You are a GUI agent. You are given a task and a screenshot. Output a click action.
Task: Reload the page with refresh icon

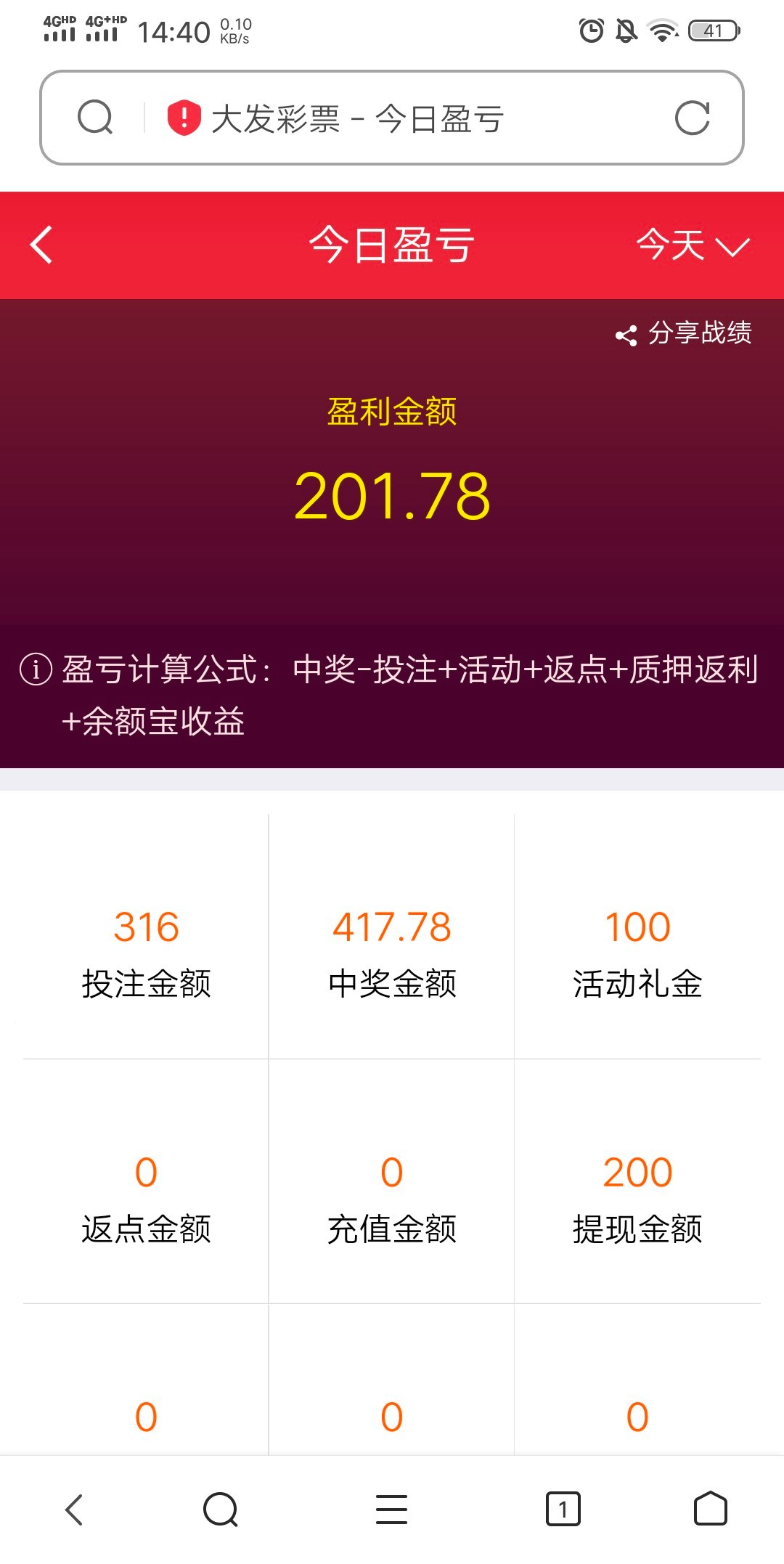coord(692,118)
